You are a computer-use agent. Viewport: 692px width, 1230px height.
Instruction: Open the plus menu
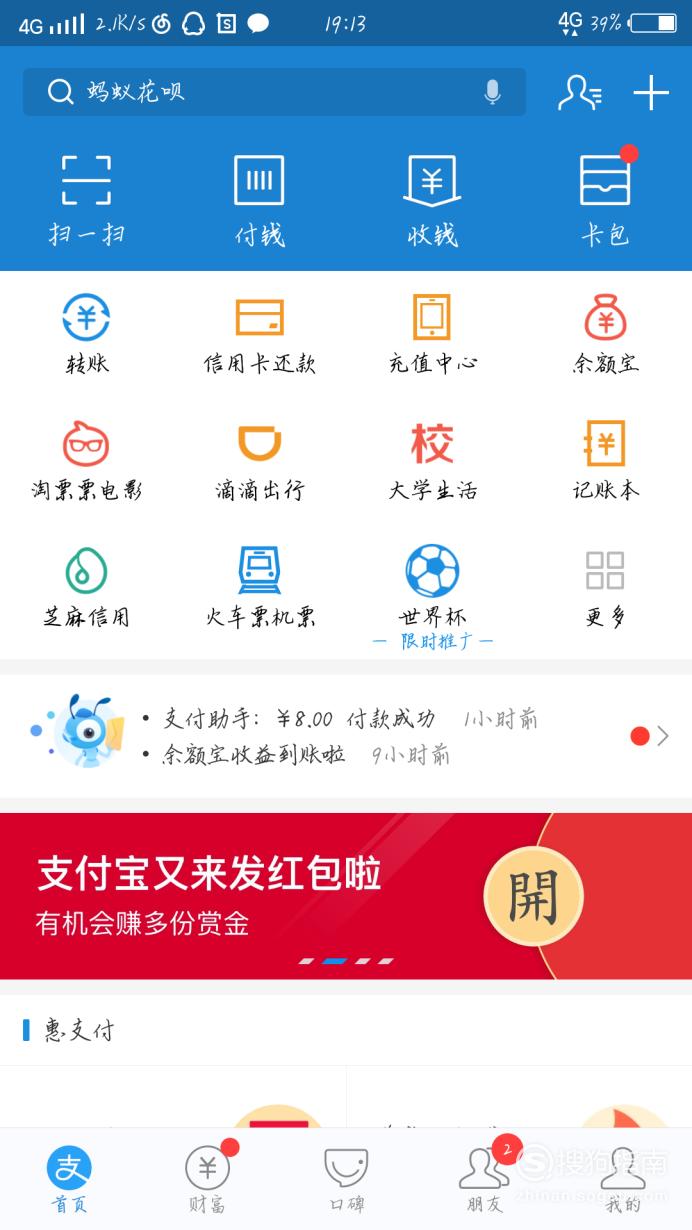[x=651, y=93]
